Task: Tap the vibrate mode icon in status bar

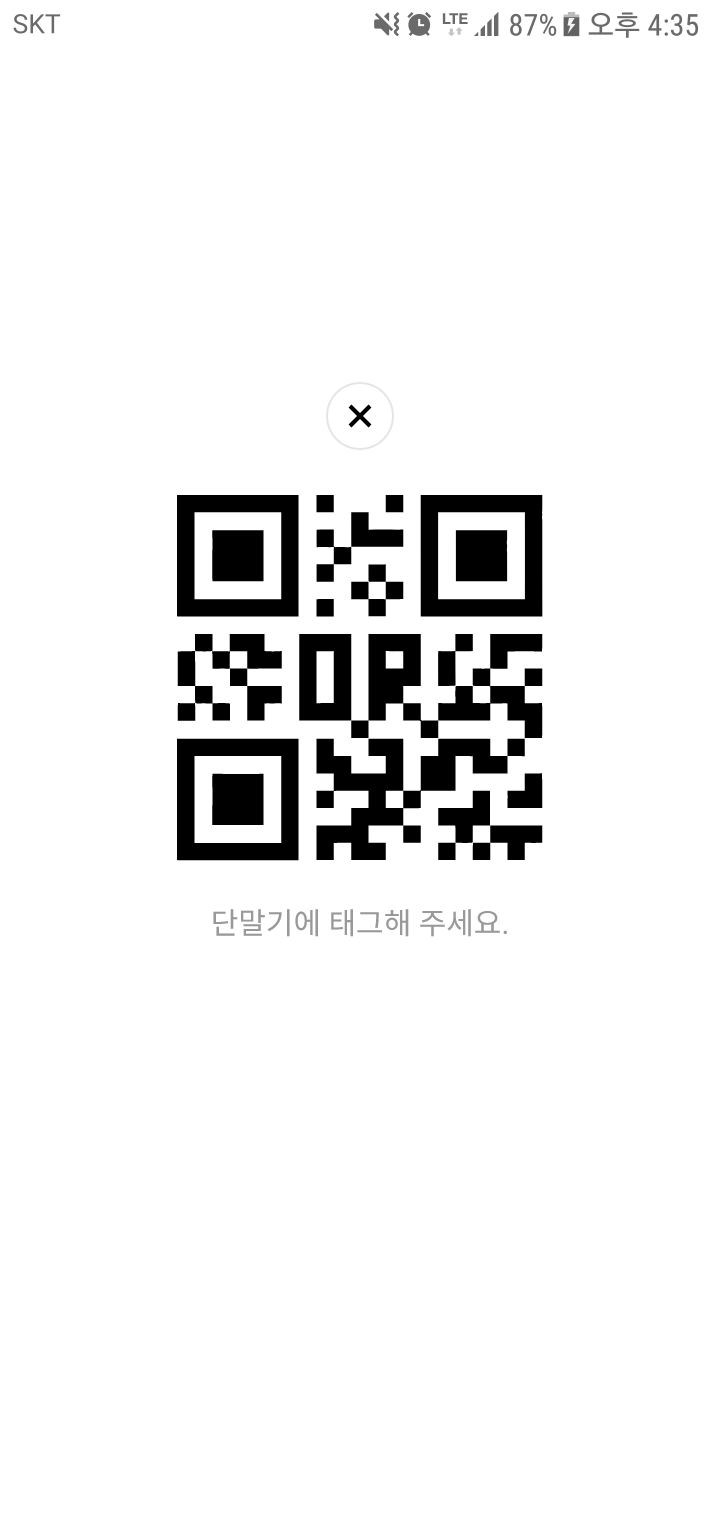Action: click(388, 24)
